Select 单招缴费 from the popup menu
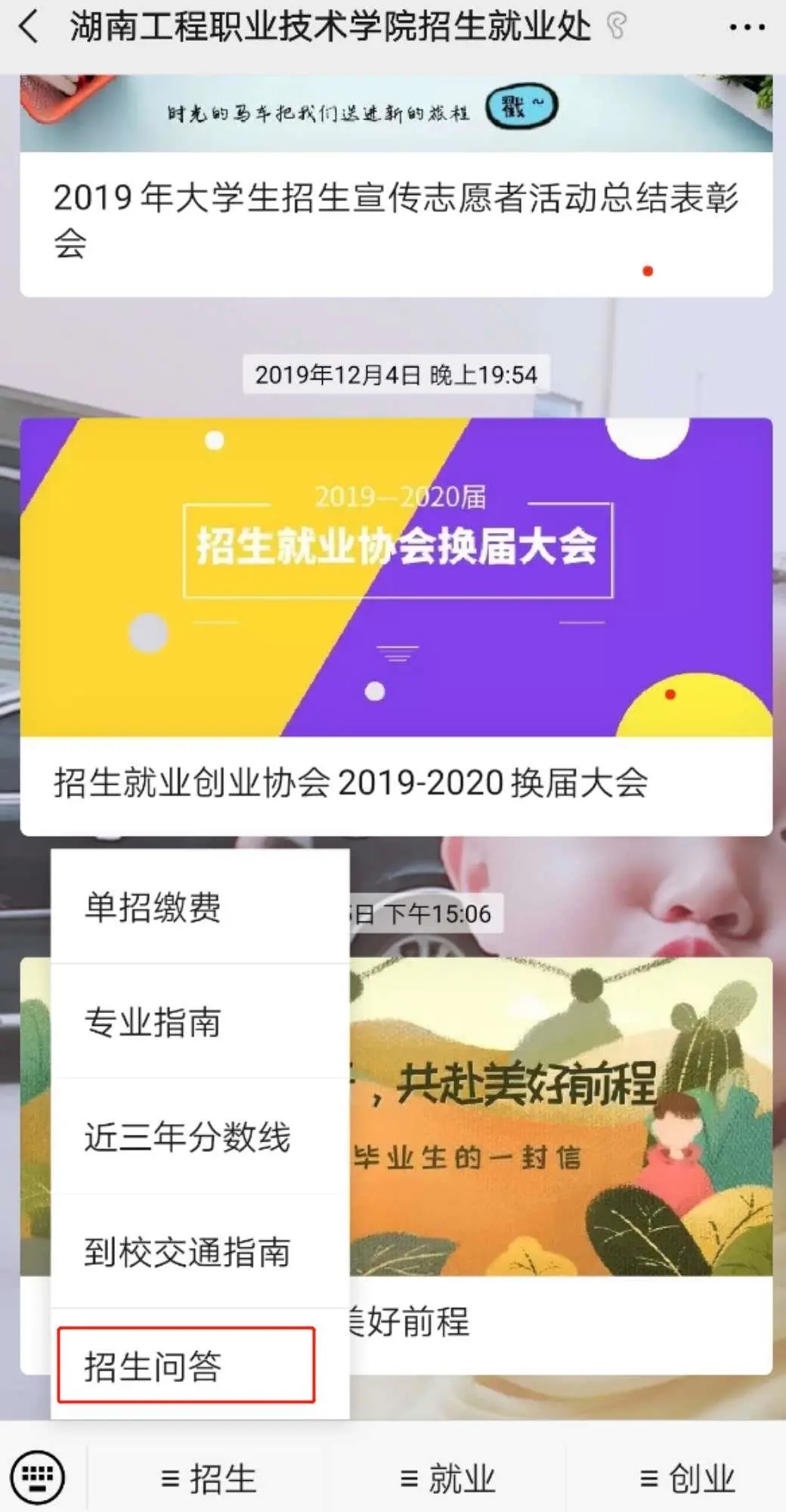Screen dimensions: 786x1512 click(x=153, y=907)
